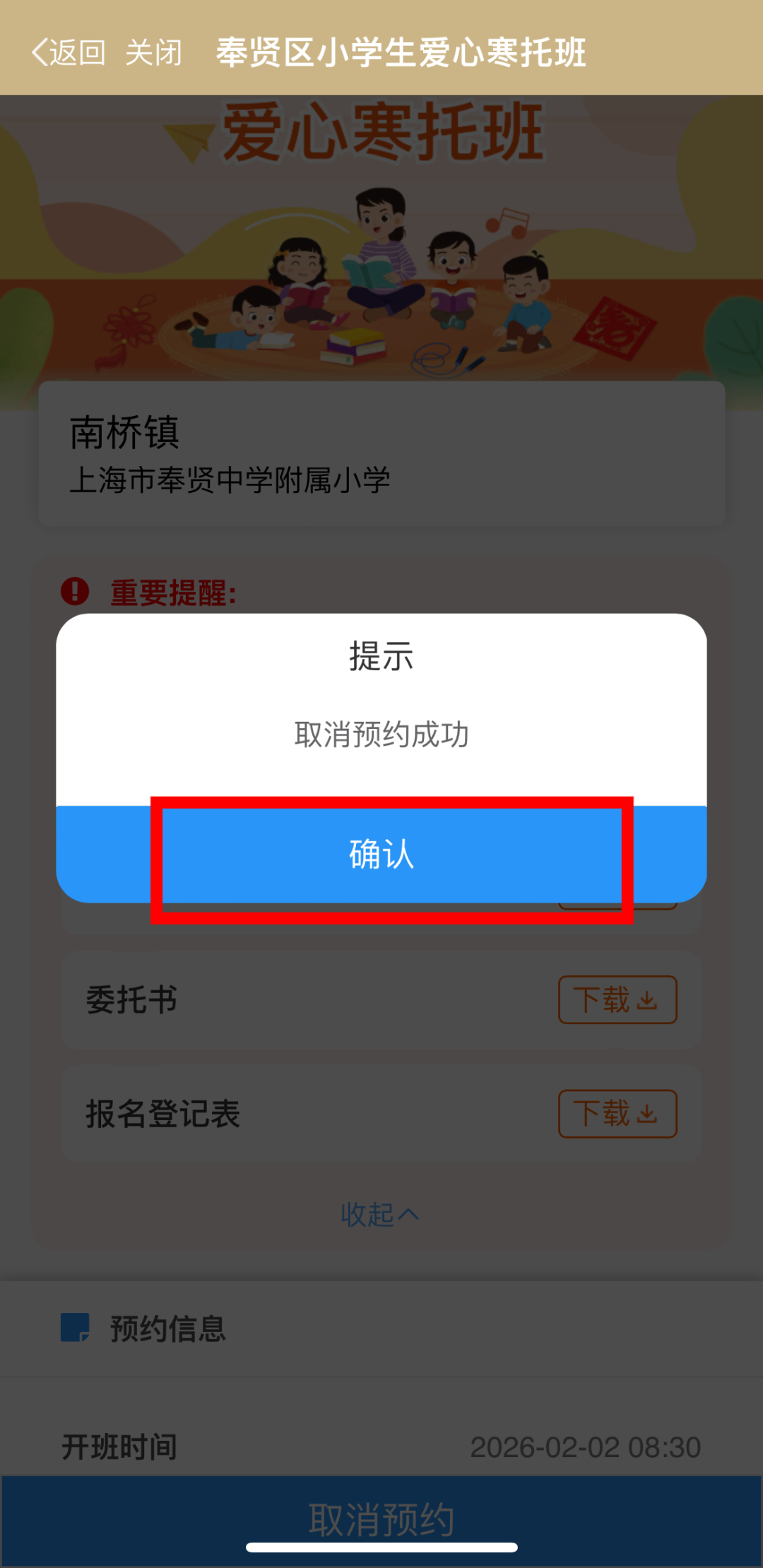Collapse the section with 收起
Image resolution: width=763 pixels, height=1568 pixels.
pos(380,1215)
